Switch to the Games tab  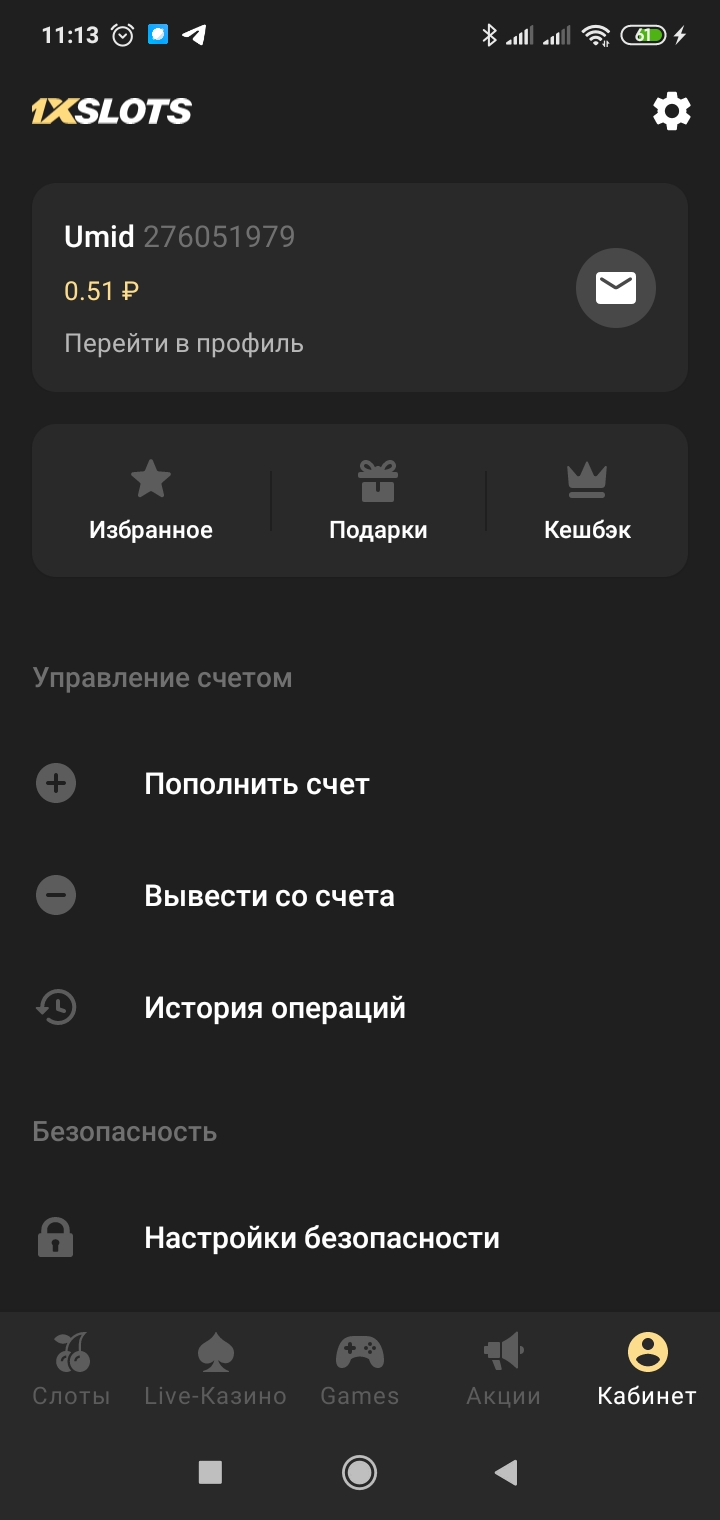point(359,1370)
